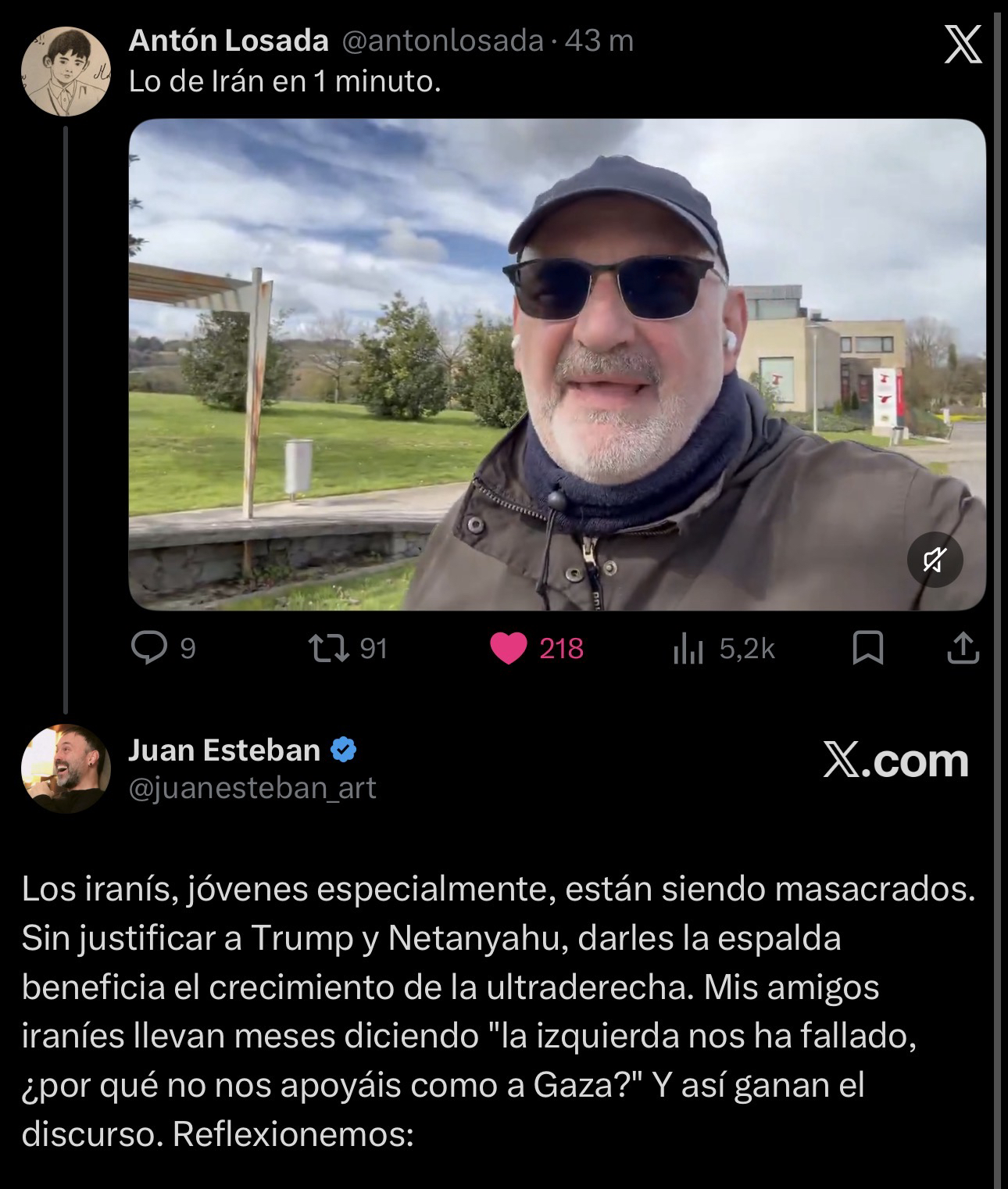Repost Antón Losada's Irán video
The height and width of the screenshot is (1189, 1008).
coord(329,648)
